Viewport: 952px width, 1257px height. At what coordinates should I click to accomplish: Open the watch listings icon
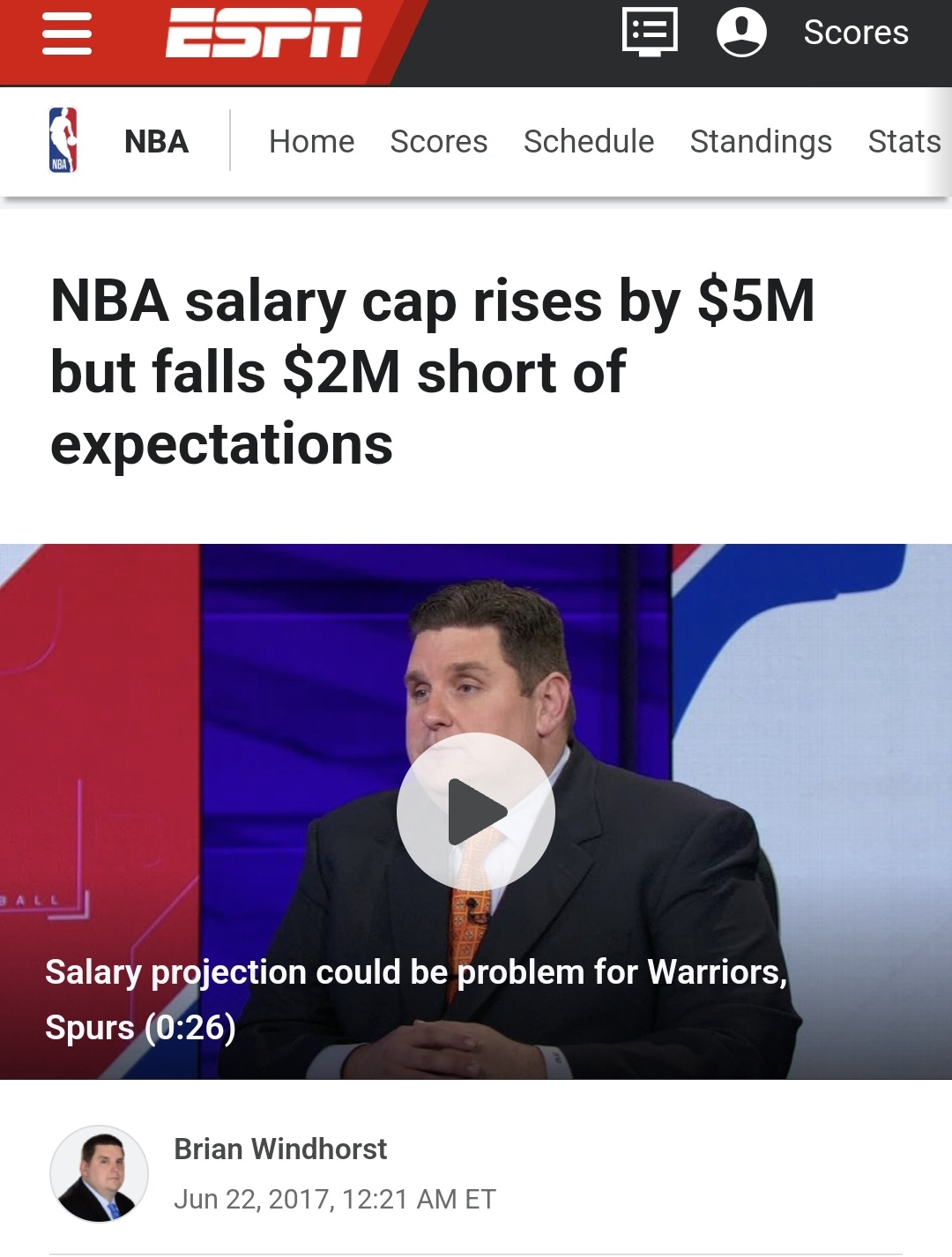click(650, 33)
